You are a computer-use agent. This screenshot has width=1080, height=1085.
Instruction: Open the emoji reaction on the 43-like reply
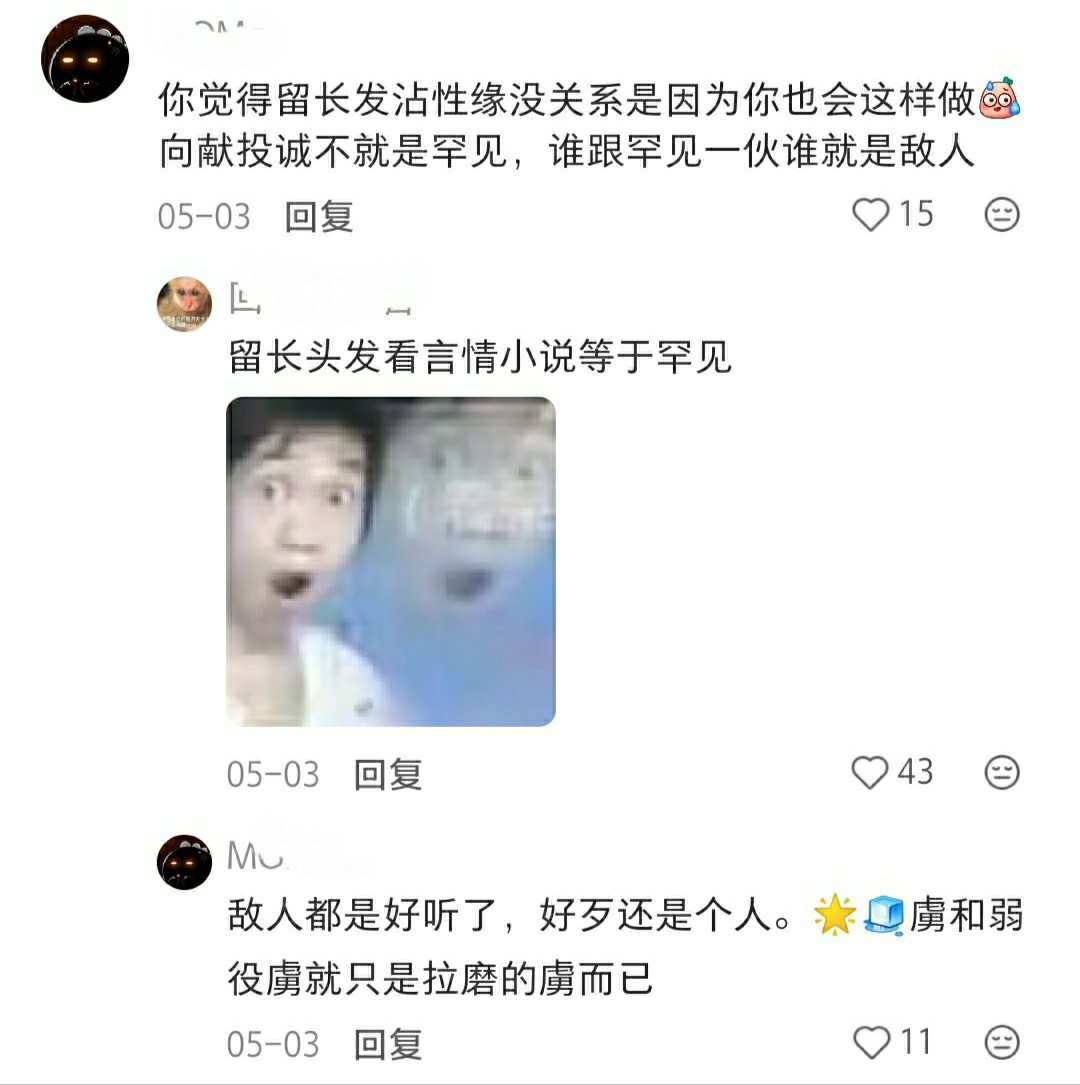[x=1001, y=772]
